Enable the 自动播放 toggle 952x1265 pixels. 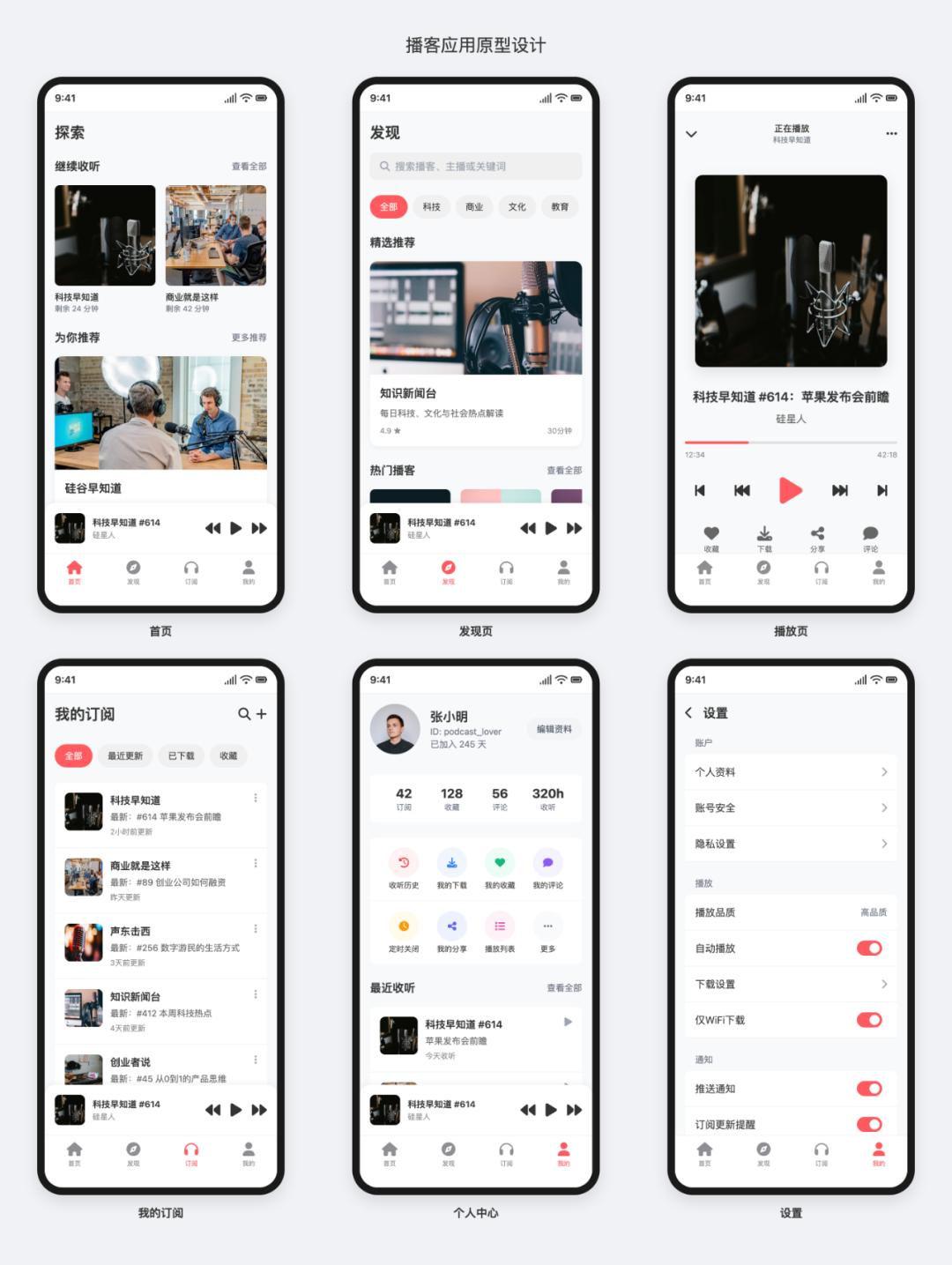coord(871,947)
